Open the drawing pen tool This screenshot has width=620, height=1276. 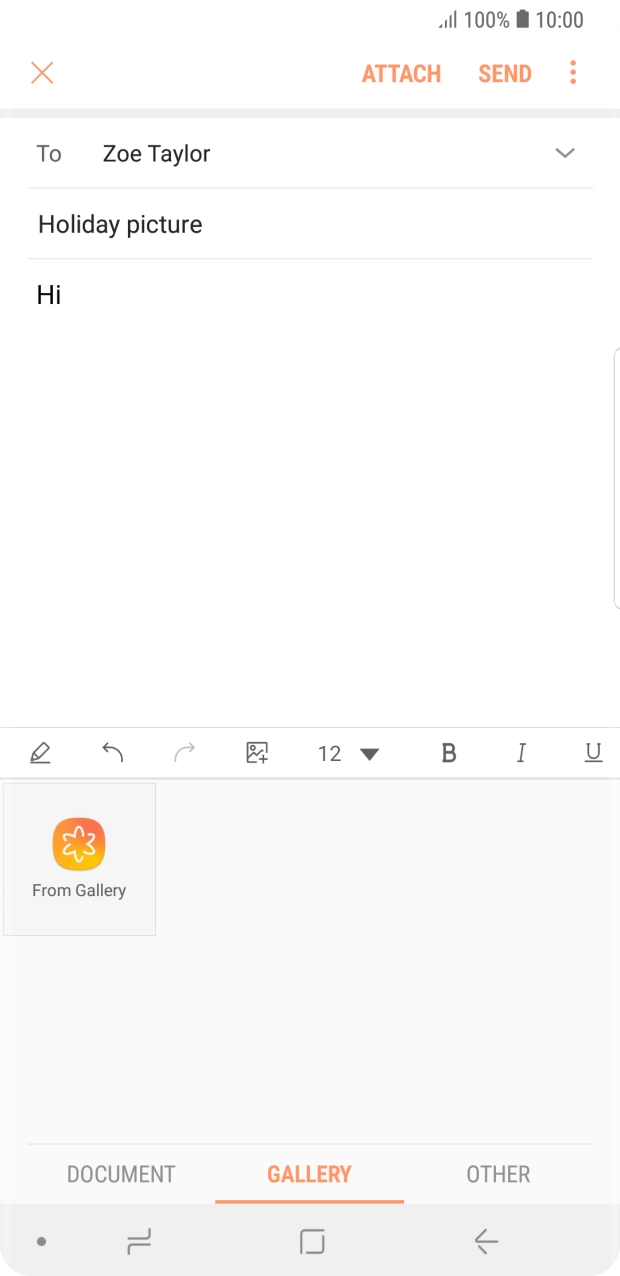pyautogui.click(x=40, y=753)
